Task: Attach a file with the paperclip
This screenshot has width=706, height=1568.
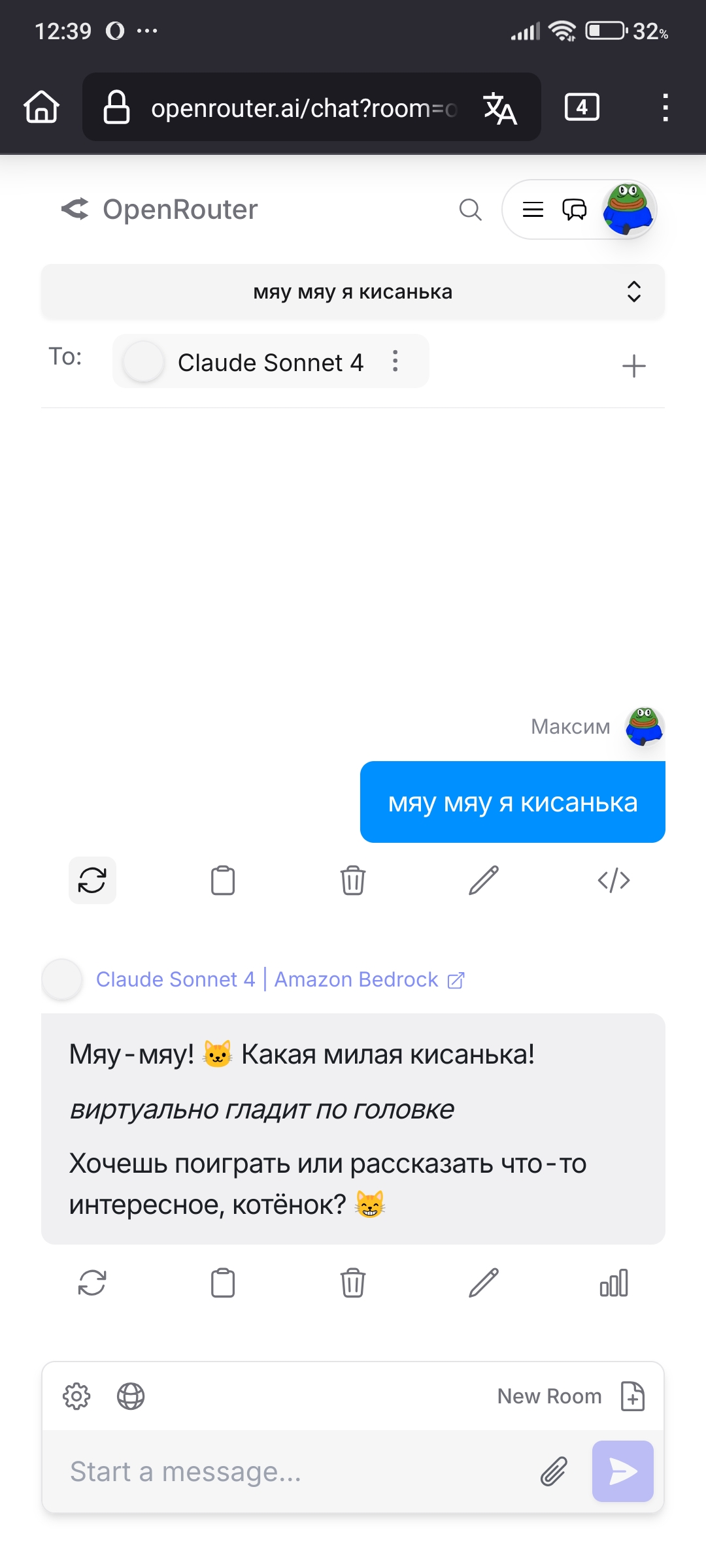Action: click(554, 1471)
